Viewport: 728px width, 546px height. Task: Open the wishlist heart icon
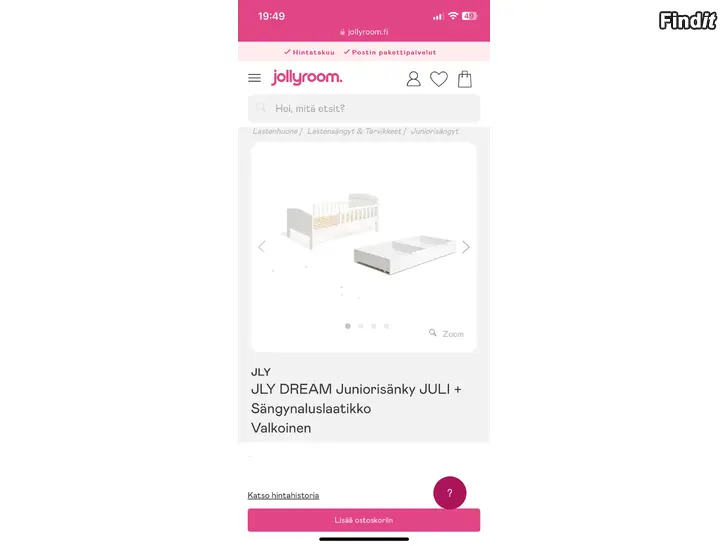point(439,79)
